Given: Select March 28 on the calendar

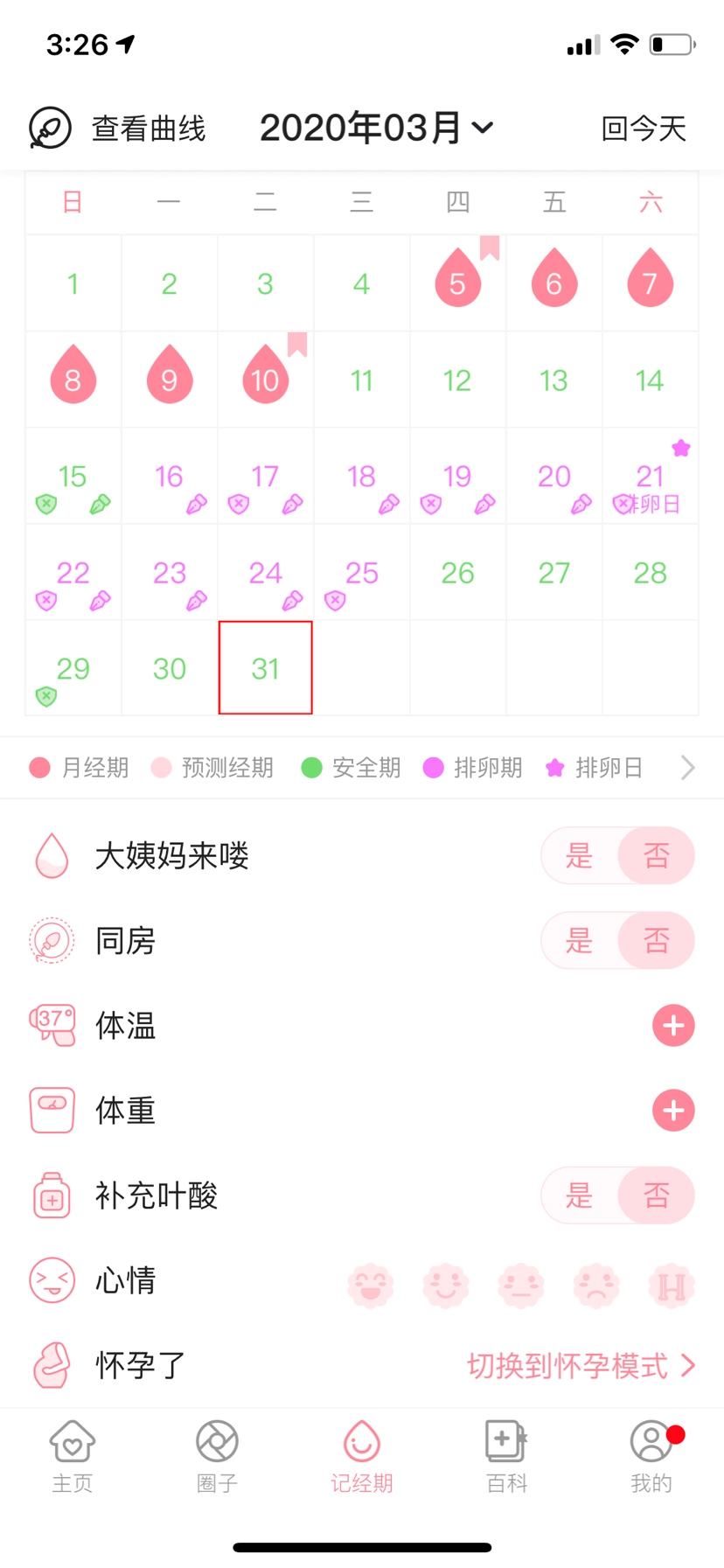Looking at the screenshot, I should pyautogui.click(x=650, y=573).
